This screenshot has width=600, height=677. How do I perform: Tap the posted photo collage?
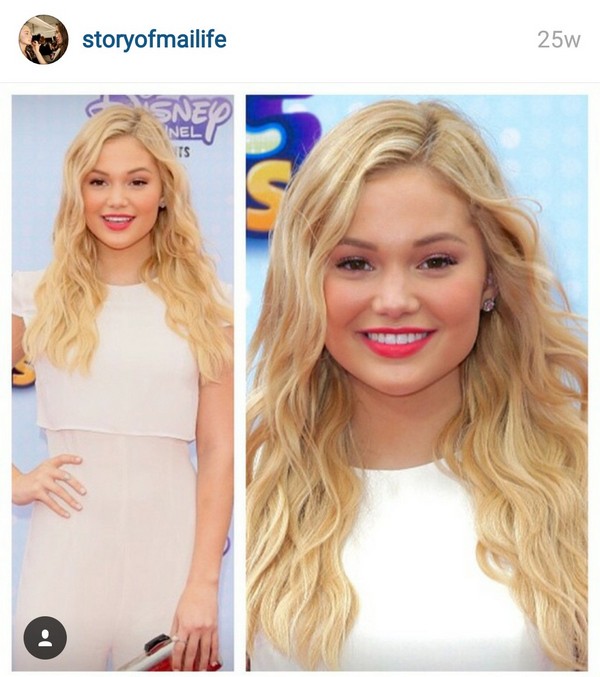coord(300,380)
